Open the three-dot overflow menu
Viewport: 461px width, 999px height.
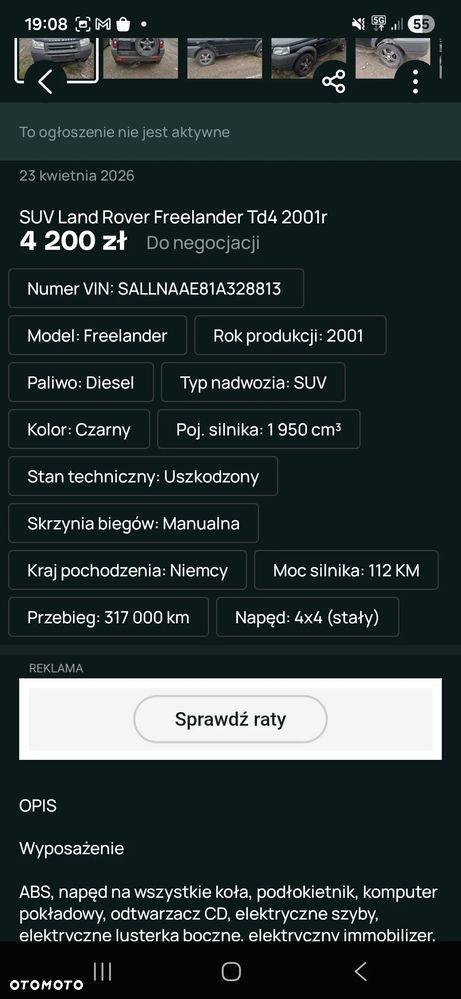[415, 82]
